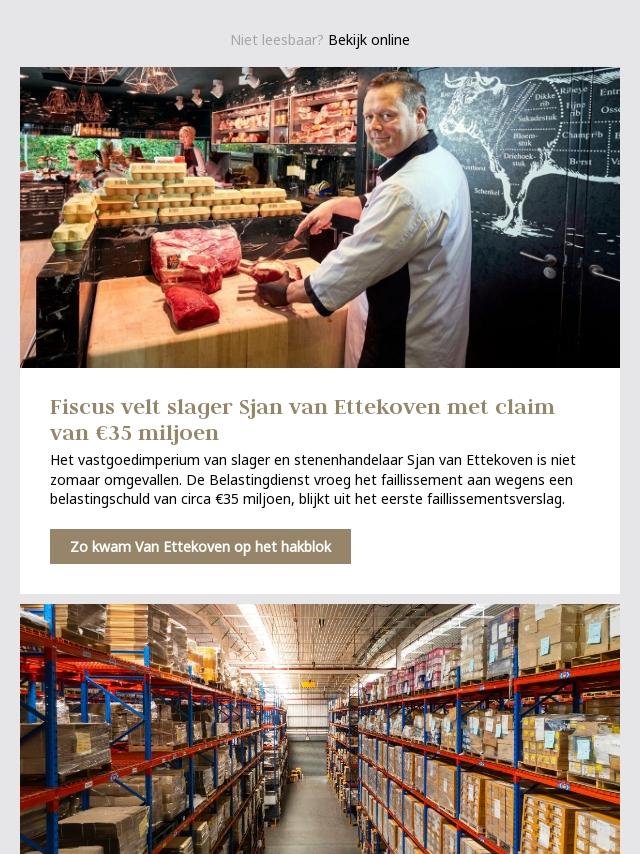The image size is (640, 854).
Task: Open the headline about Sjan van Ettekoven
Action: 302,420
